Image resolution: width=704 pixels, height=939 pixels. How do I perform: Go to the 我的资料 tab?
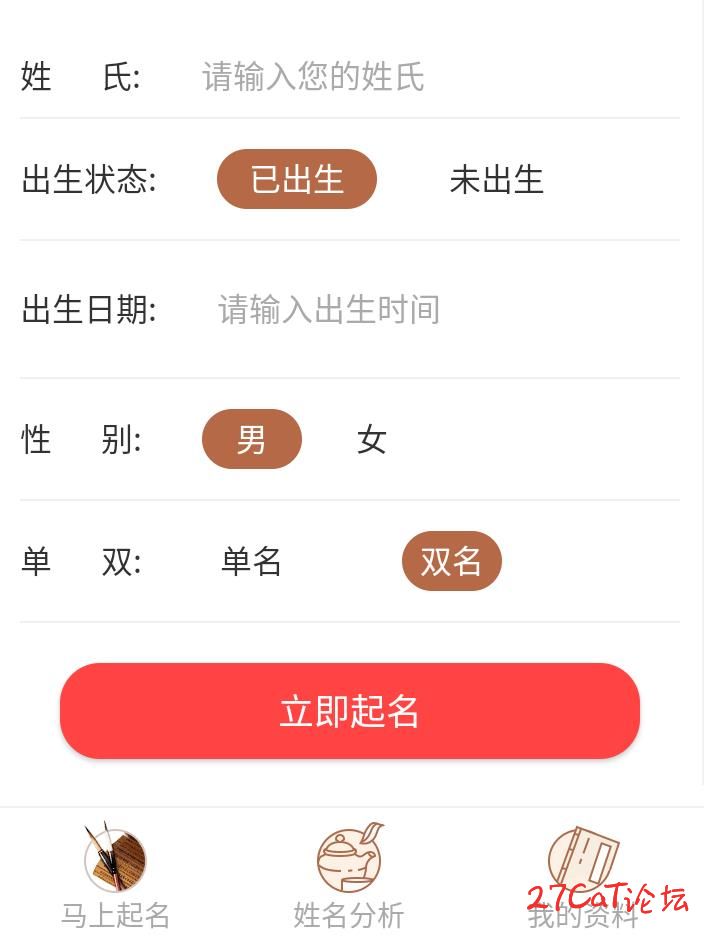point(583,877)
